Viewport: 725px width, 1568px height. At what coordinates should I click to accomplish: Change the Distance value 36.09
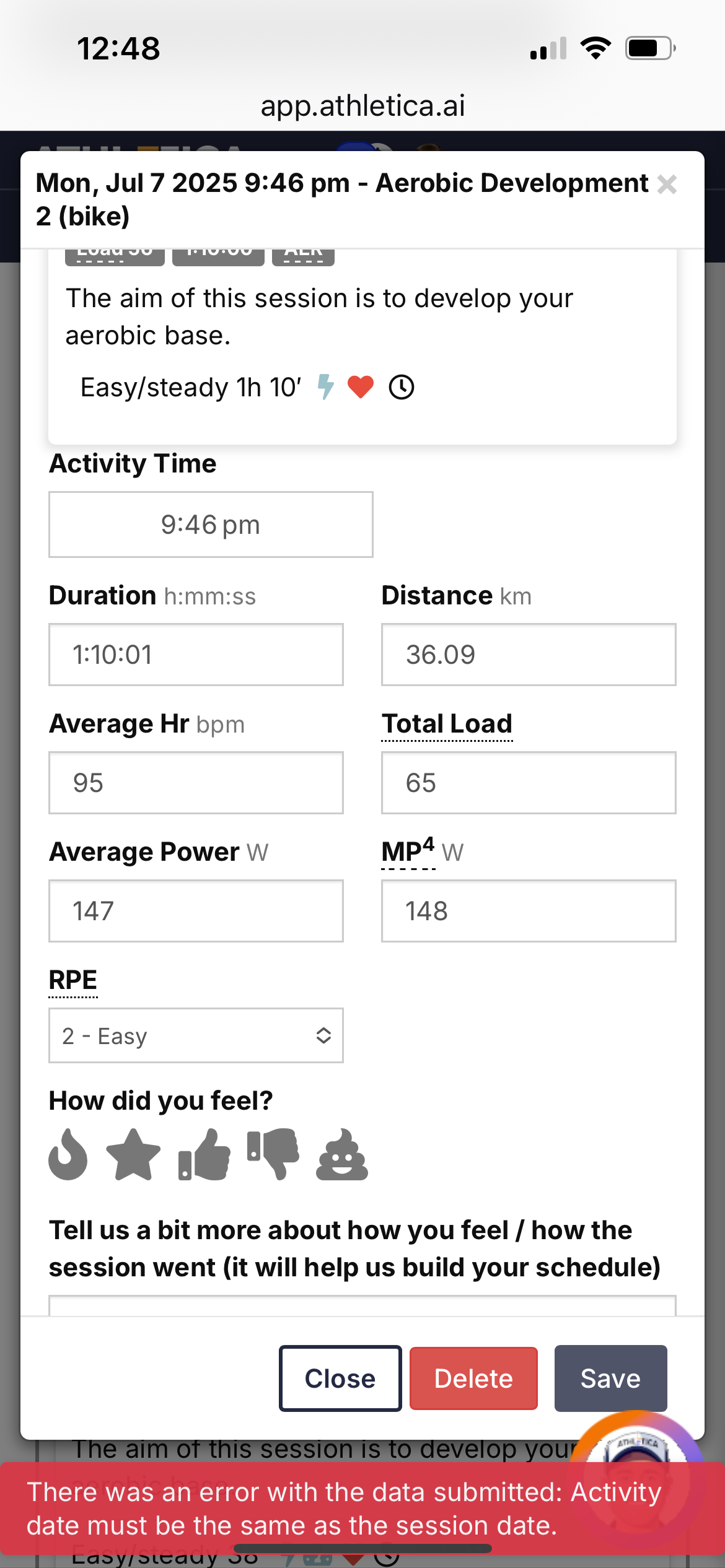529,655
